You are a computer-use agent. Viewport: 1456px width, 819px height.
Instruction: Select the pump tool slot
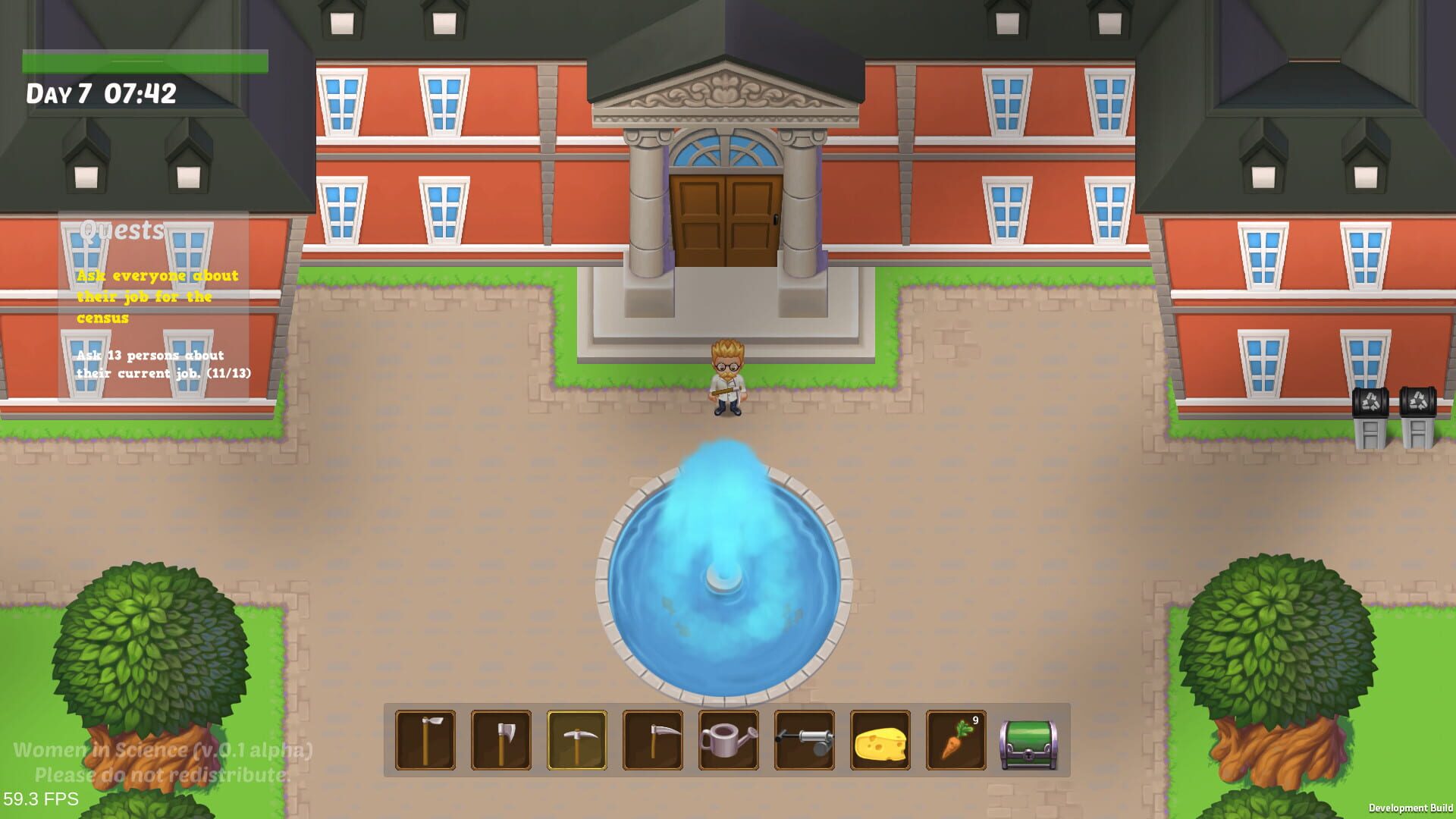pos(804,740)
